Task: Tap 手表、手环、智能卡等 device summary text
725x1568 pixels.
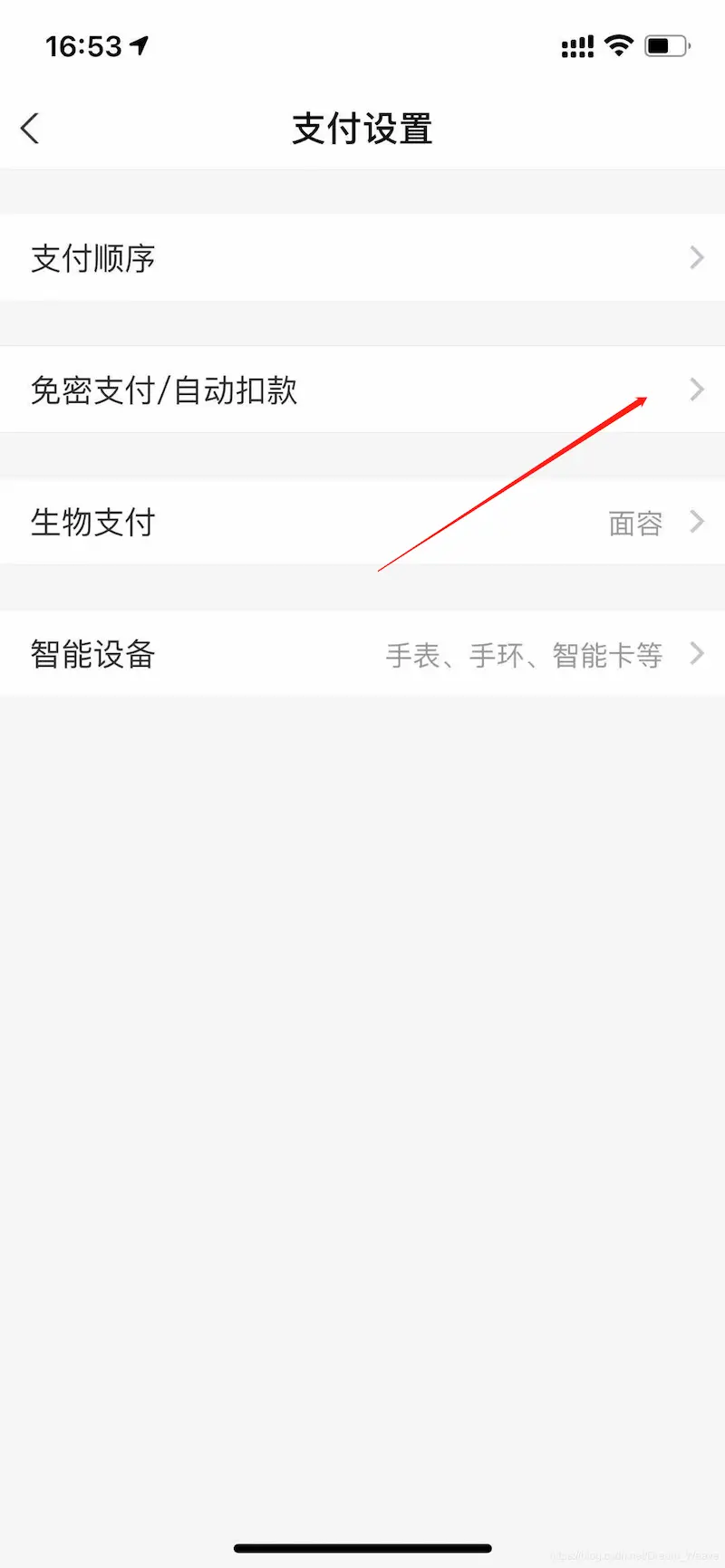Action: coord(526,655)
